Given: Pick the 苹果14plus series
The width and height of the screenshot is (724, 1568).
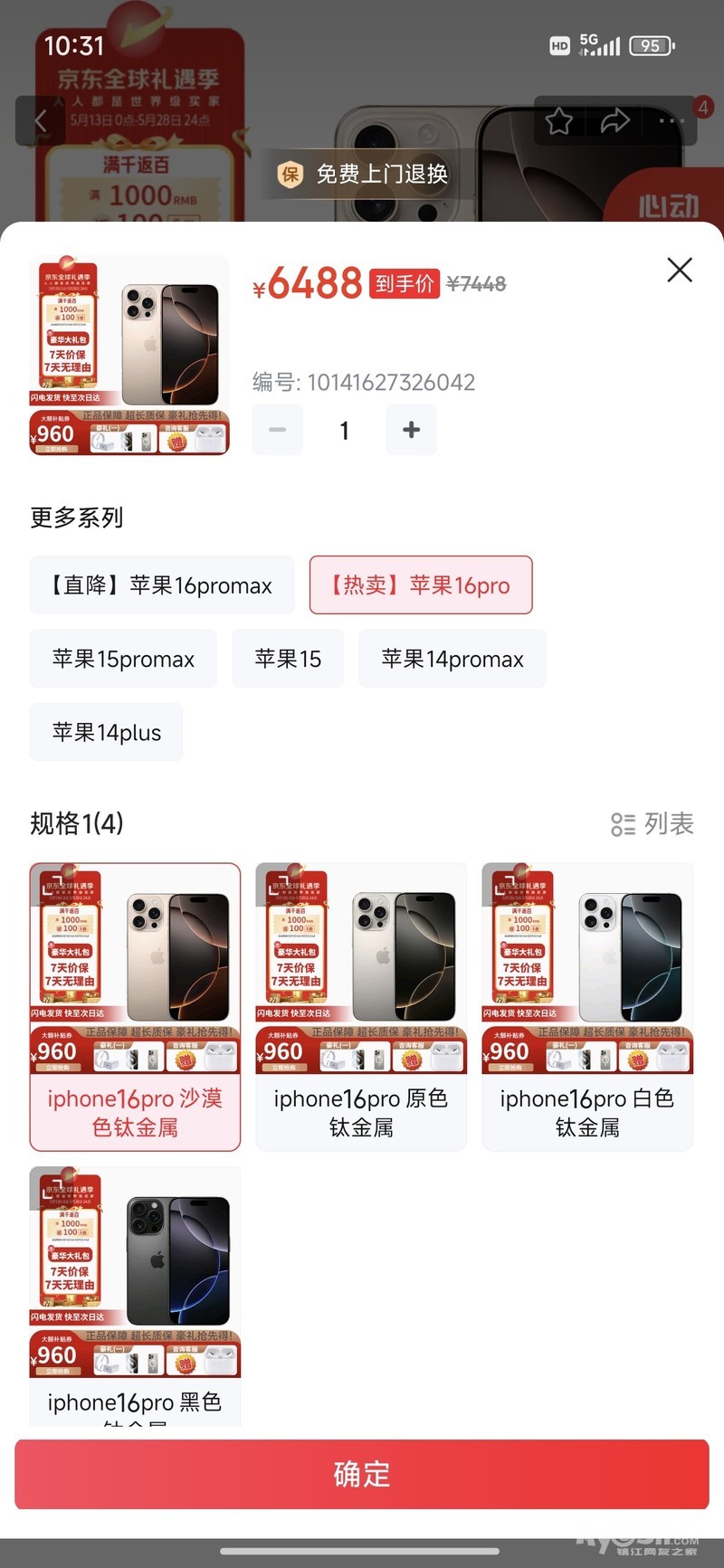Looking at the screenshot, I should (106, 732).
